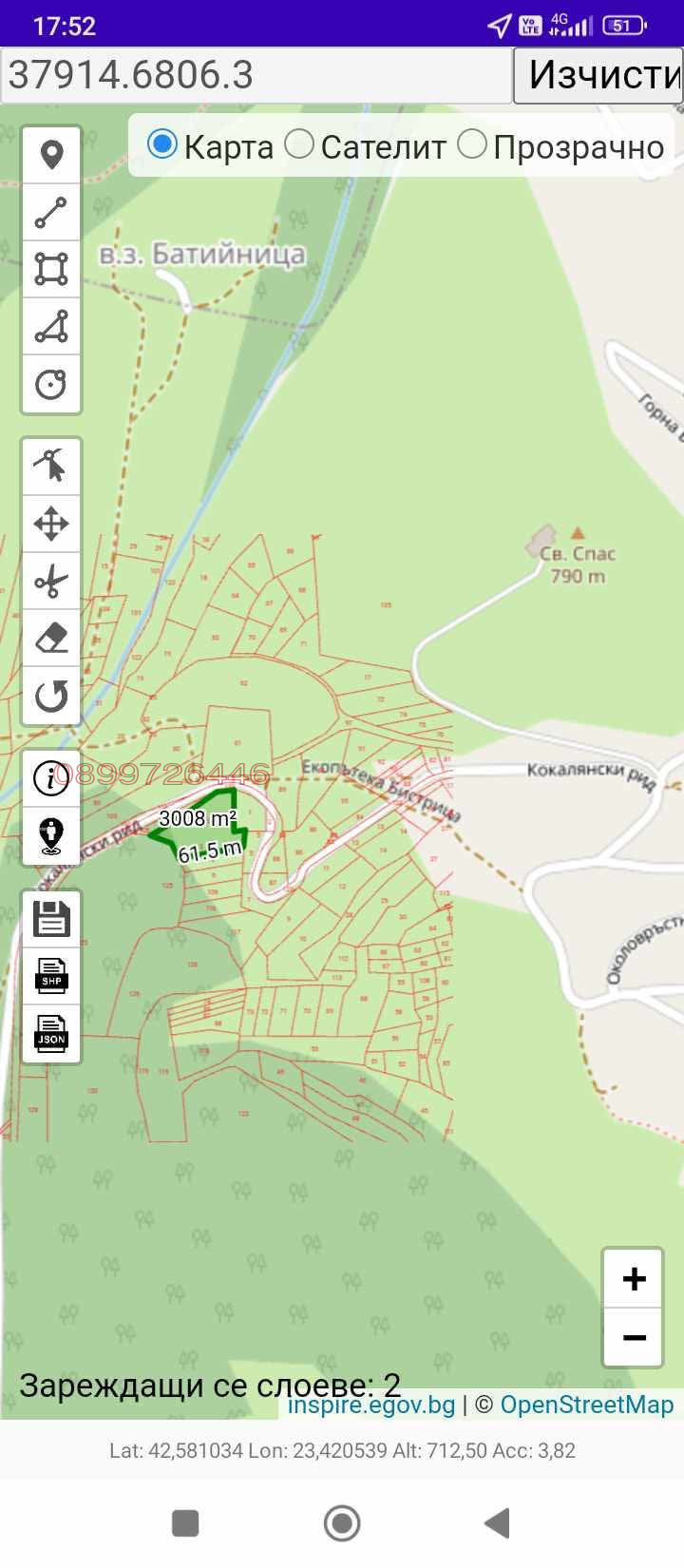Open the info button
Image resolution: width=684 pixels, height=1568 pixels.
tap(51, 777)
